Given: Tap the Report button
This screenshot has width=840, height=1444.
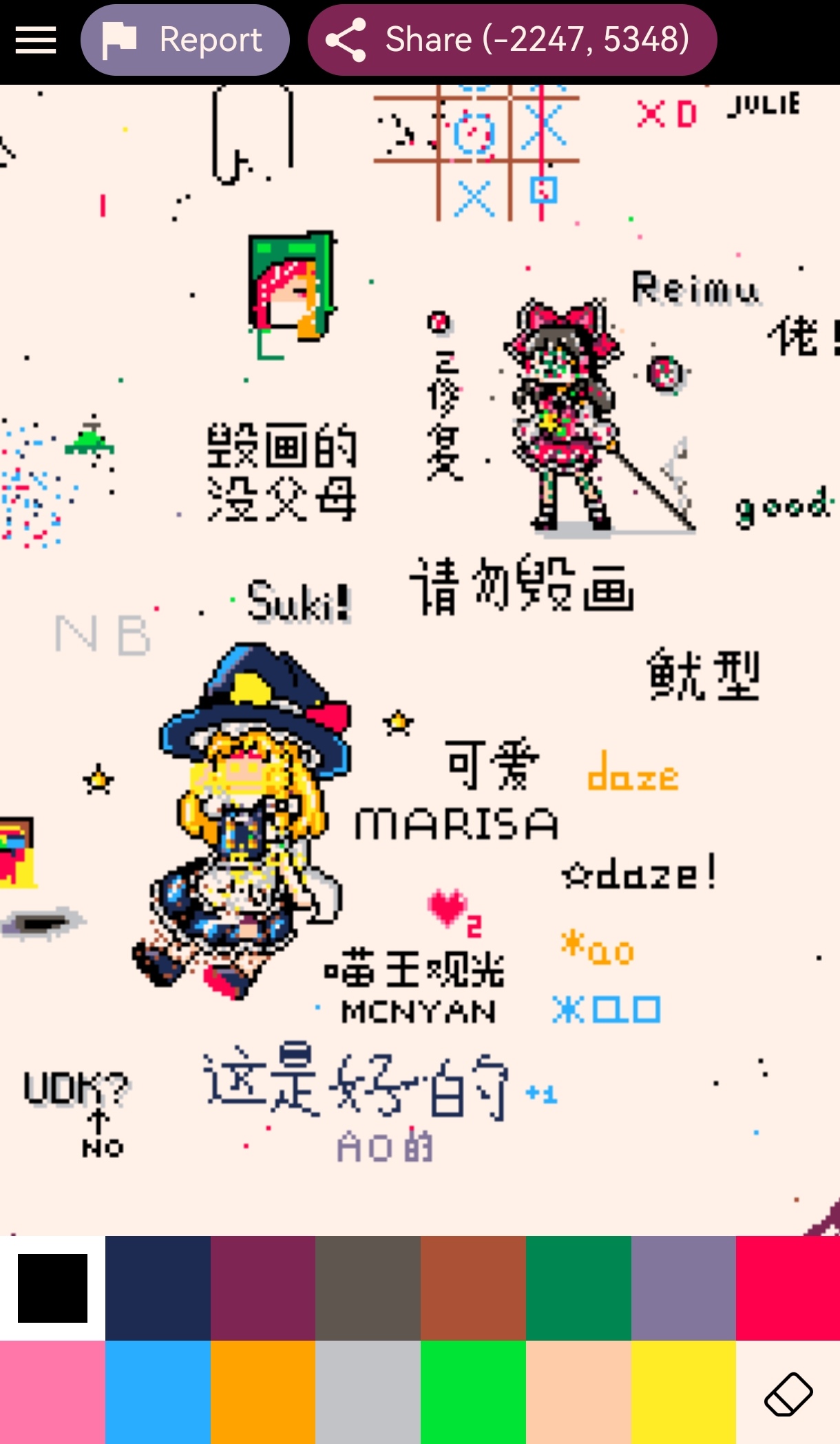Looking at the screenshot, I should (185, 40).
